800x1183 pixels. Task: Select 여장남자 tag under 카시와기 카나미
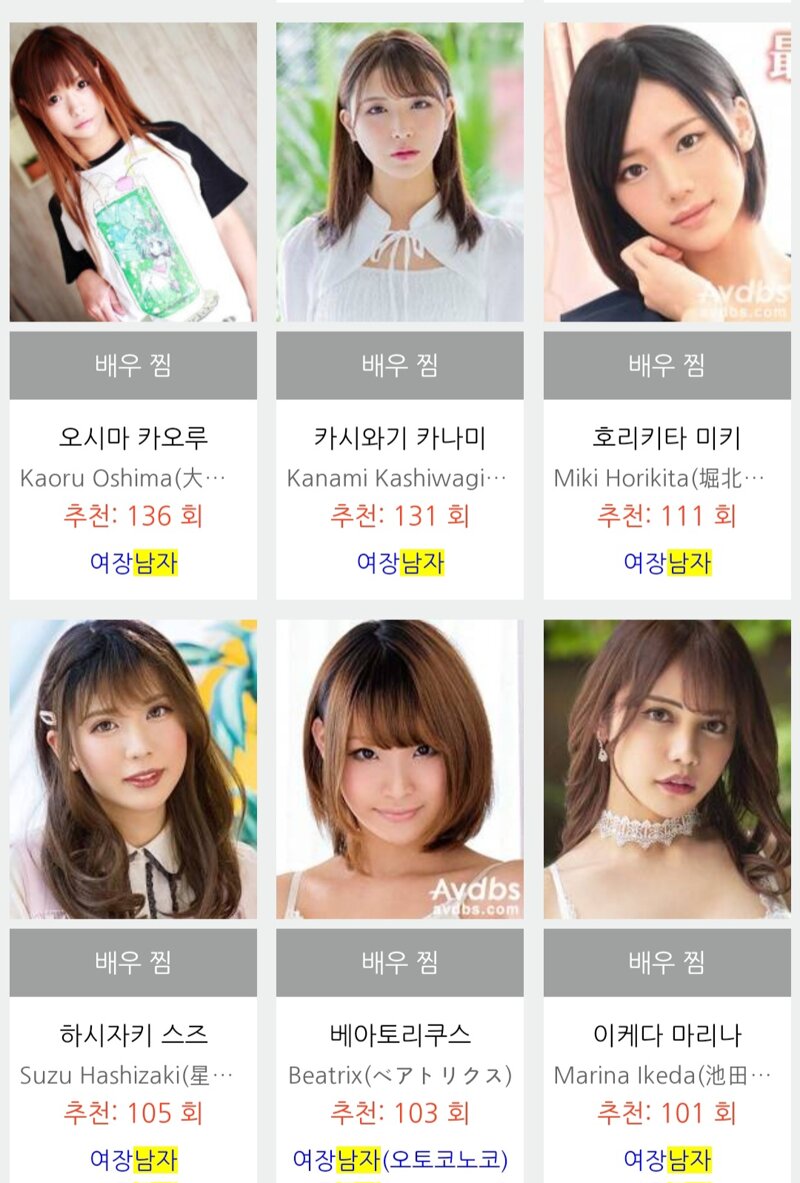pyautogui.click(x=399, y=563)
